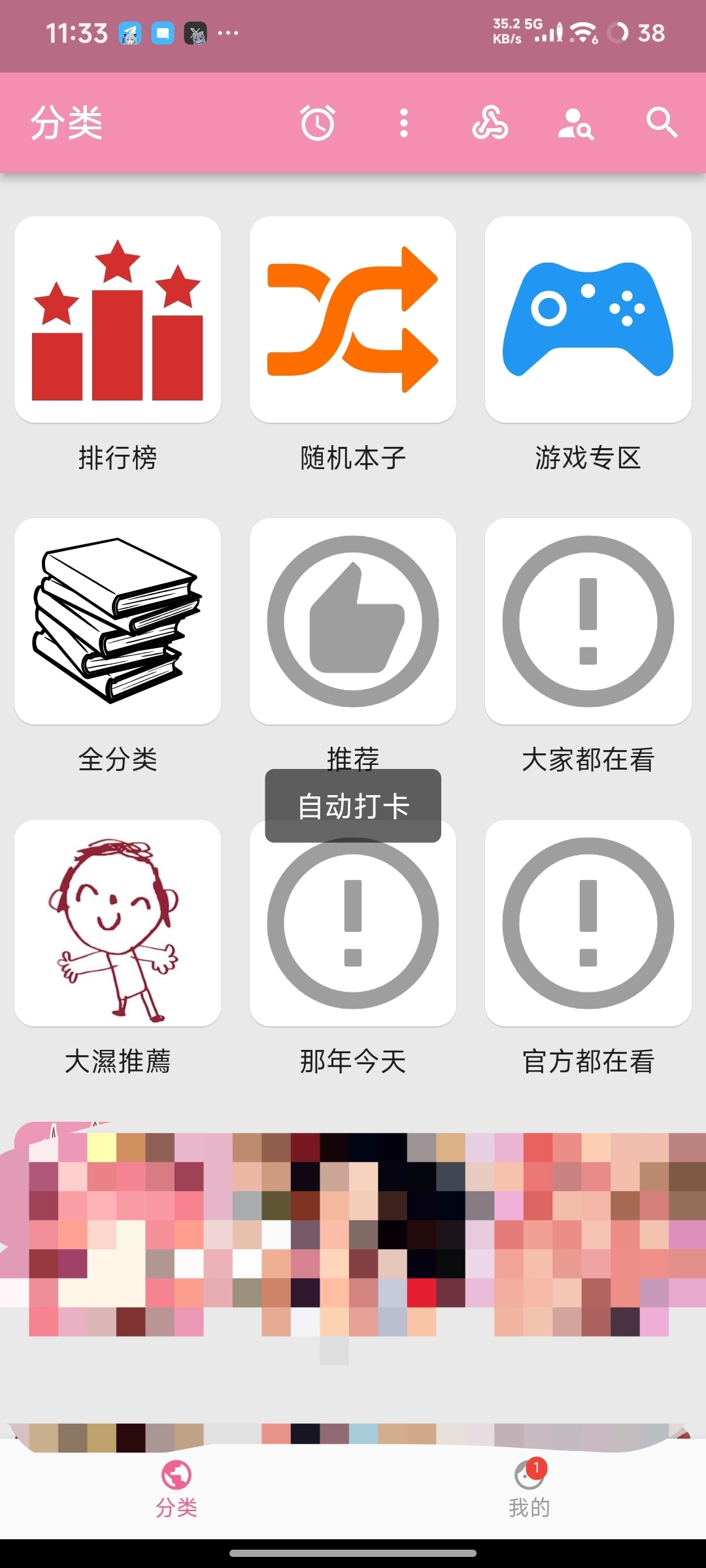
Task: Browse 全分类 all categories
Action: point(118,621)
